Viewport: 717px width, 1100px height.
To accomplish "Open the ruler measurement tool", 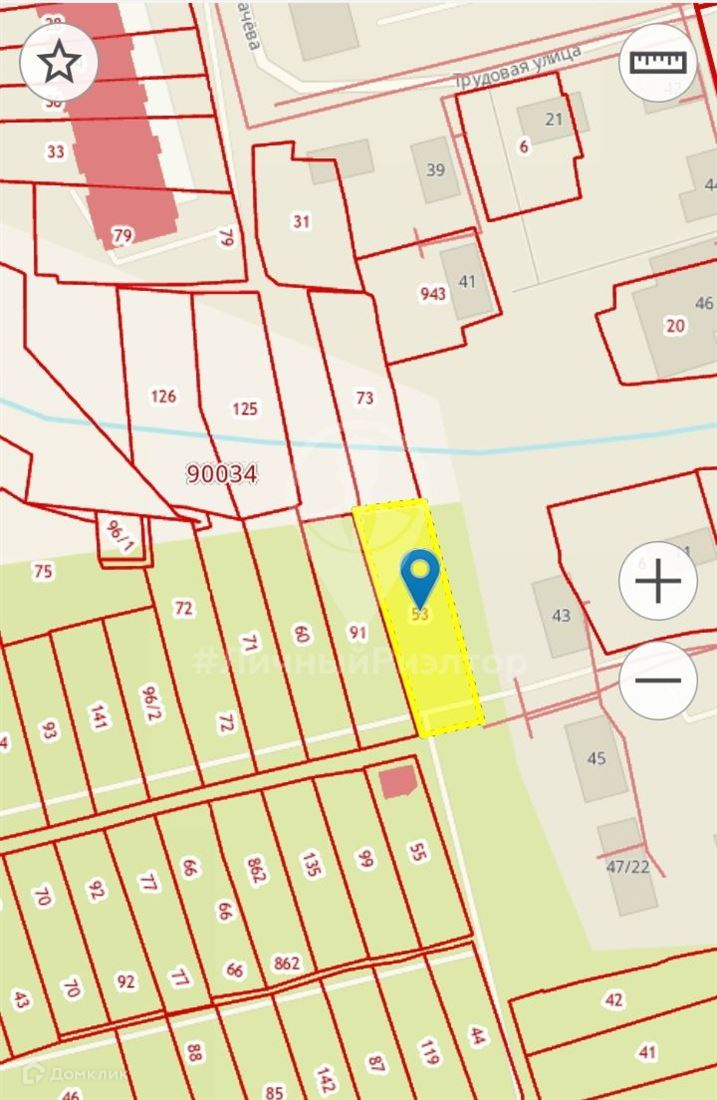I will (657, 62).
